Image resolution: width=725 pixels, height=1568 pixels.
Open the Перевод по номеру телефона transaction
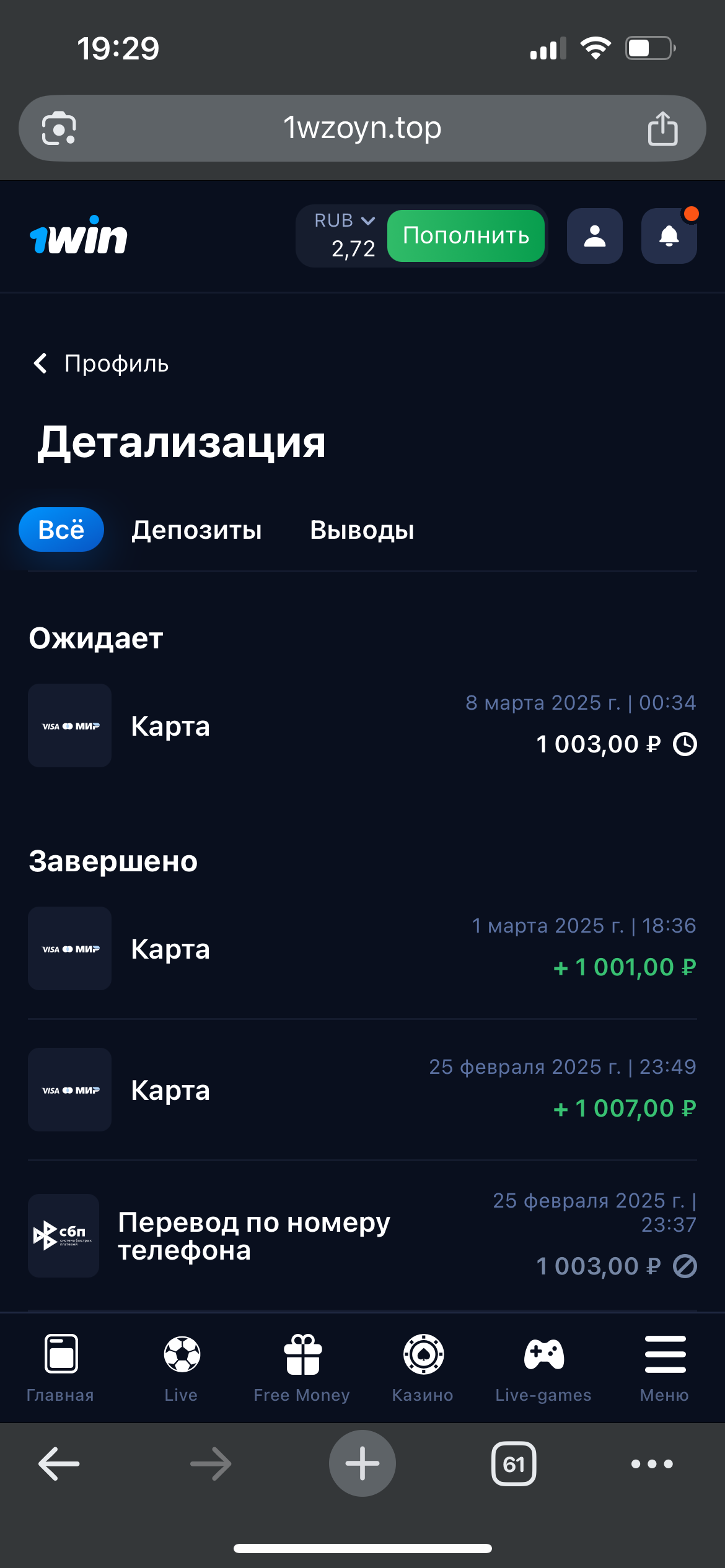(362, 1236)
